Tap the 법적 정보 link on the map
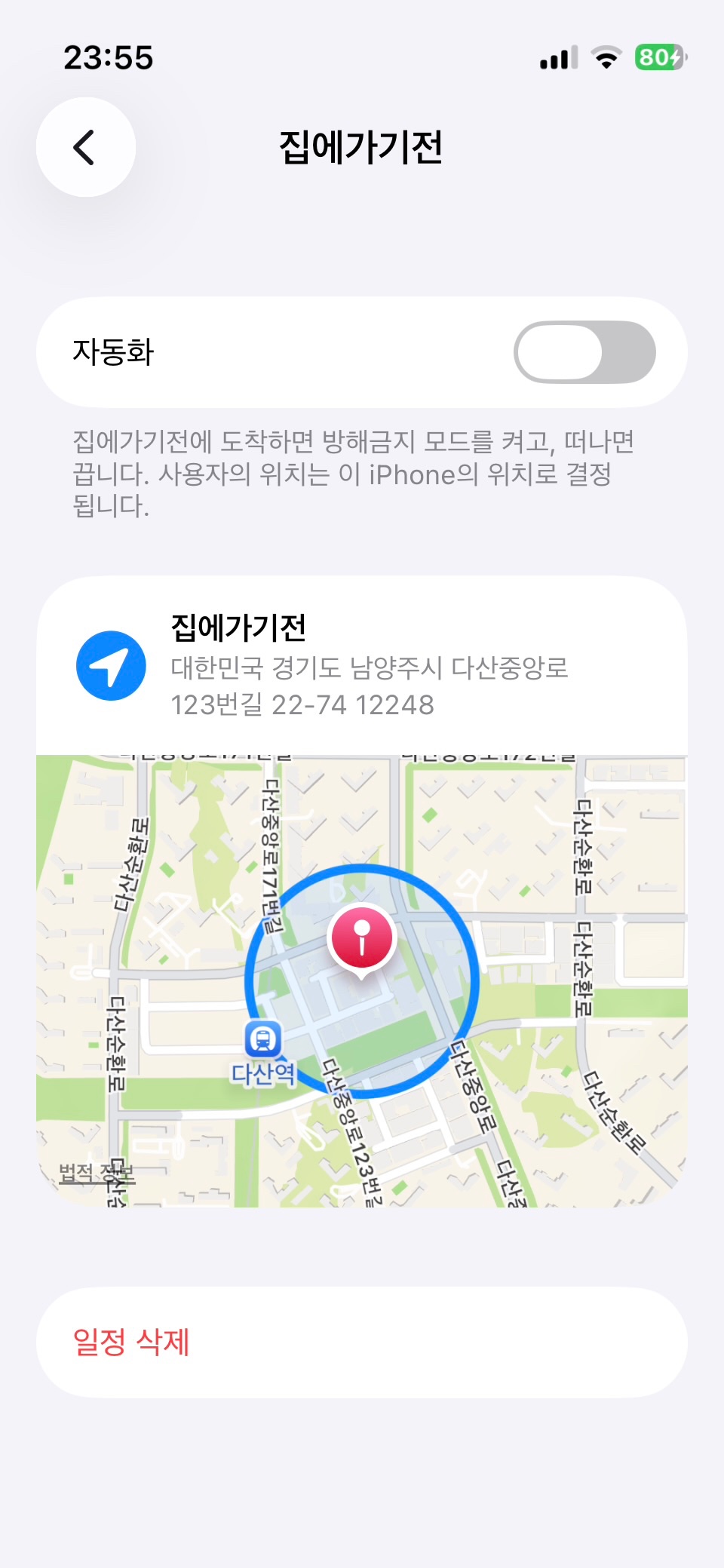Screen dimensions: 724x1568 point(96,1173)
